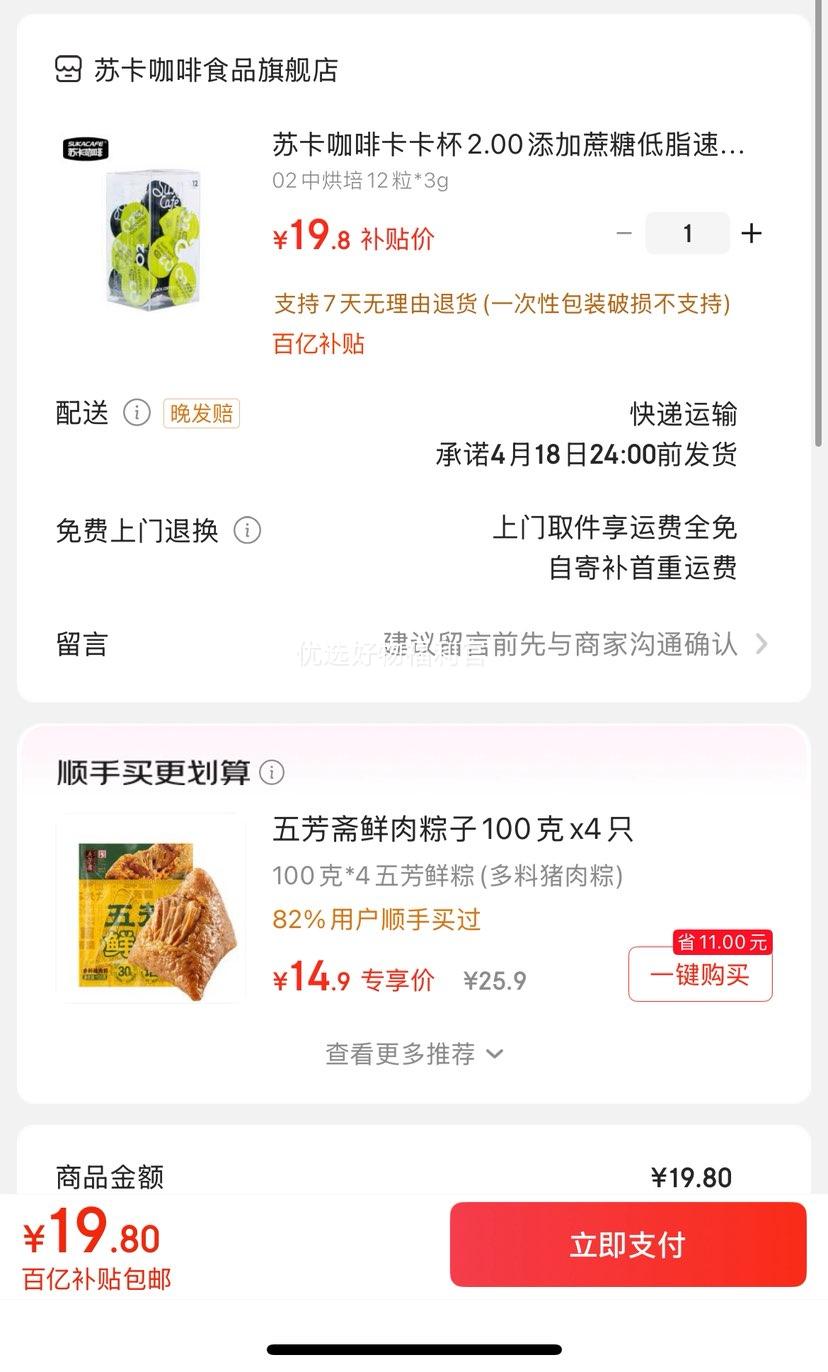Show info about 顺手买更划算
Screen dimensions: 828x1372
(272, 772)
